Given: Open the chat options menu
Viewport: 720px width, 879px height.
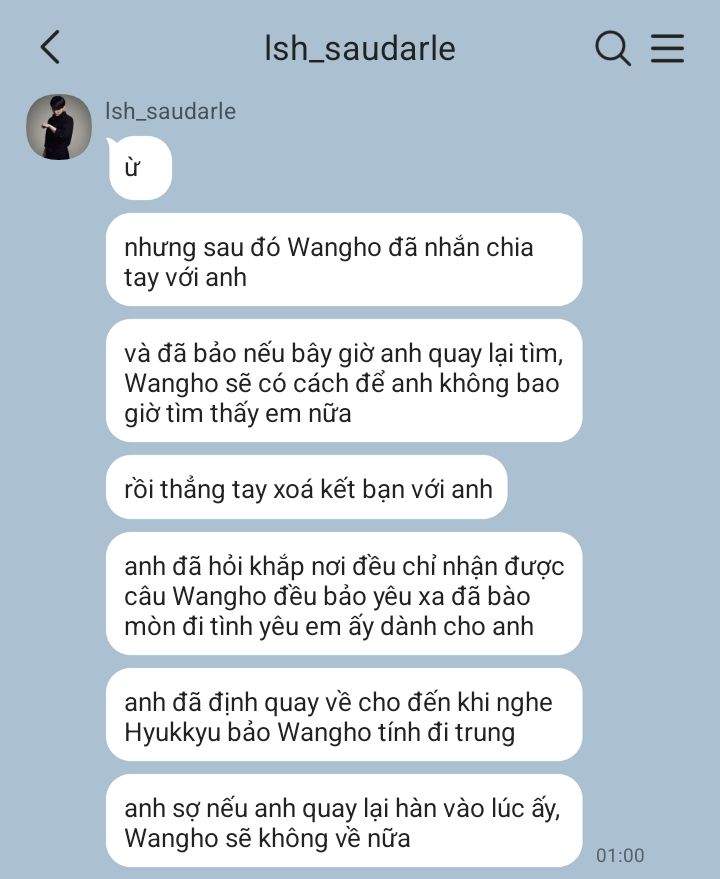Looking at the screenshot, I should pyautogui.click(x=667, y=47).
